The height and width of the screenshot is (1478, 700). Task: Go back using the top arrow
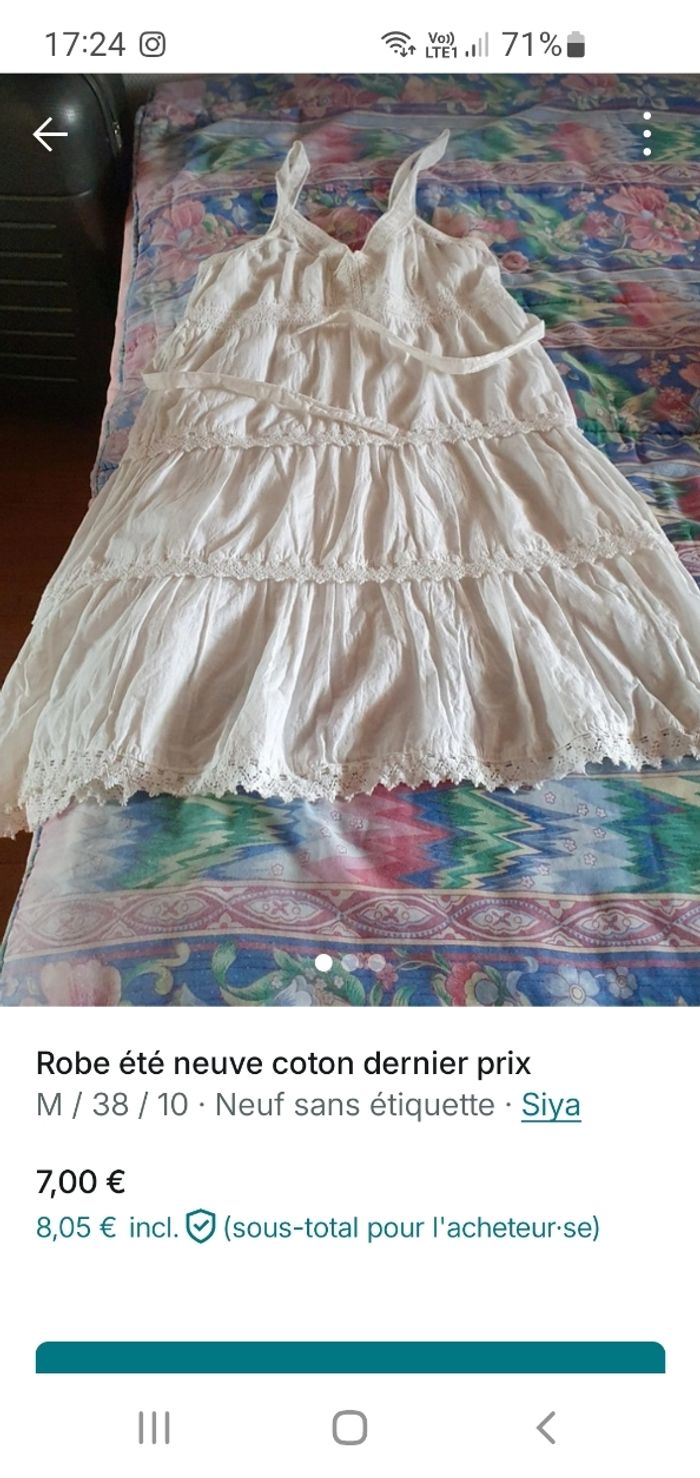click(x=50, y=134)
